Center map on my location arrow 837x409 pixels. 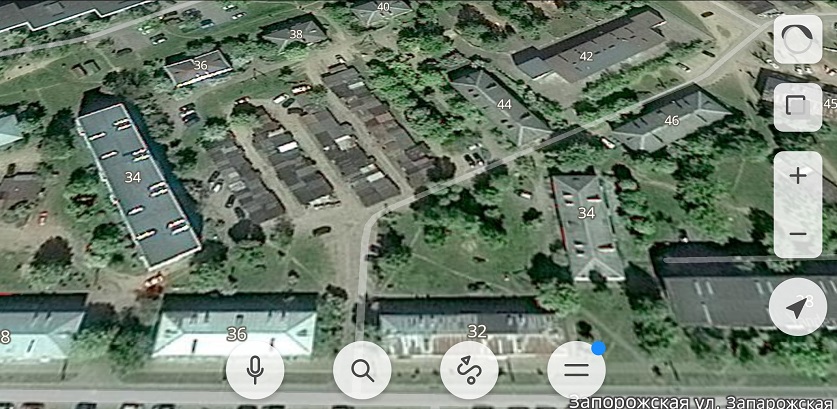[797, 307]
